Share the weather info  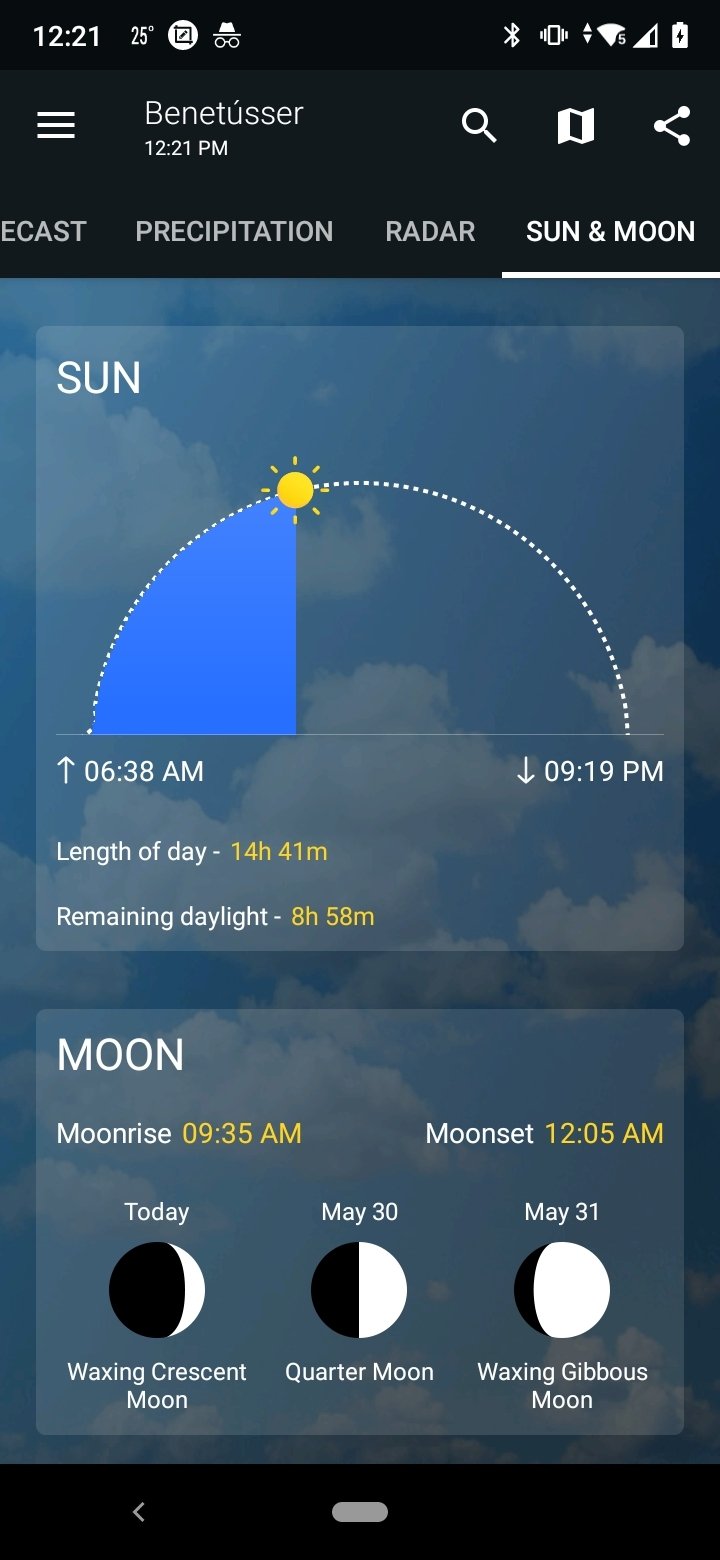(x=672, y=126)
